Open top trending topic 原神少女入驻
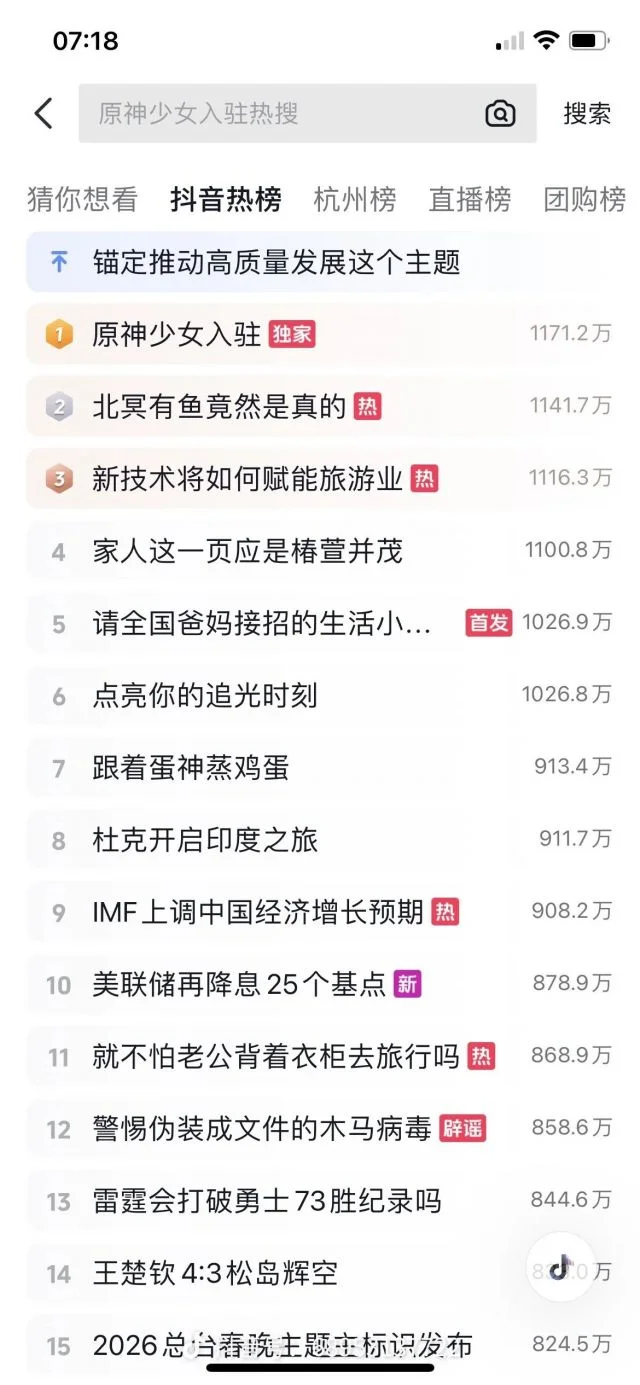Viewport: 640px width, 1385px height. [x=177, y=334]
